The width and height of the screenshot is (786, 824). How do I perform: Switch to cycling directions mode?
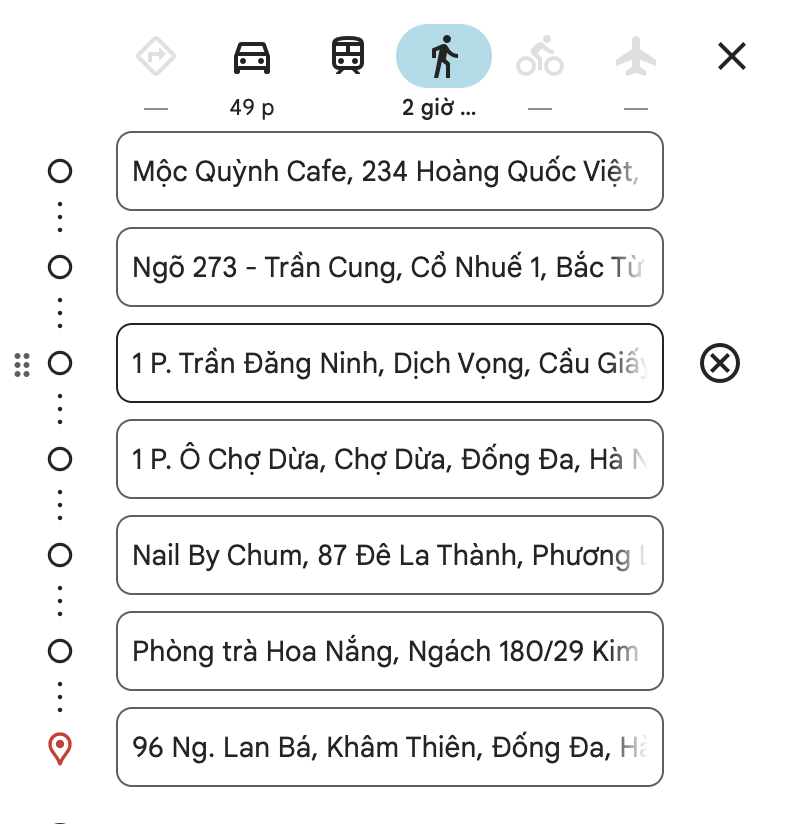click(x=540, y=57)
